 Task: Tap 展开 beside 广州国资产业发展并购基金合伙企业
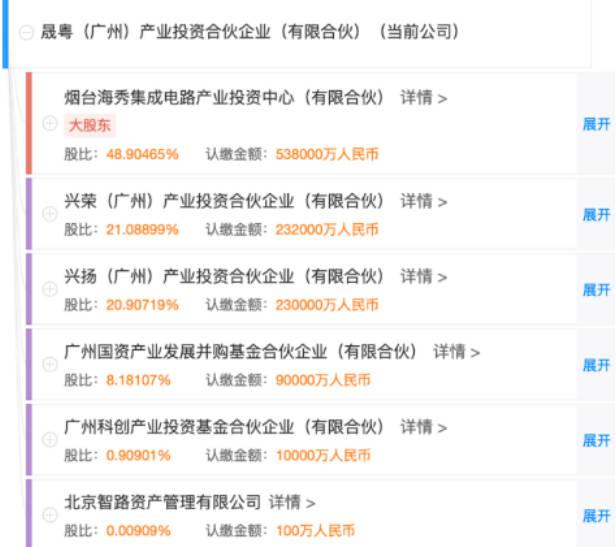point(596,365)
